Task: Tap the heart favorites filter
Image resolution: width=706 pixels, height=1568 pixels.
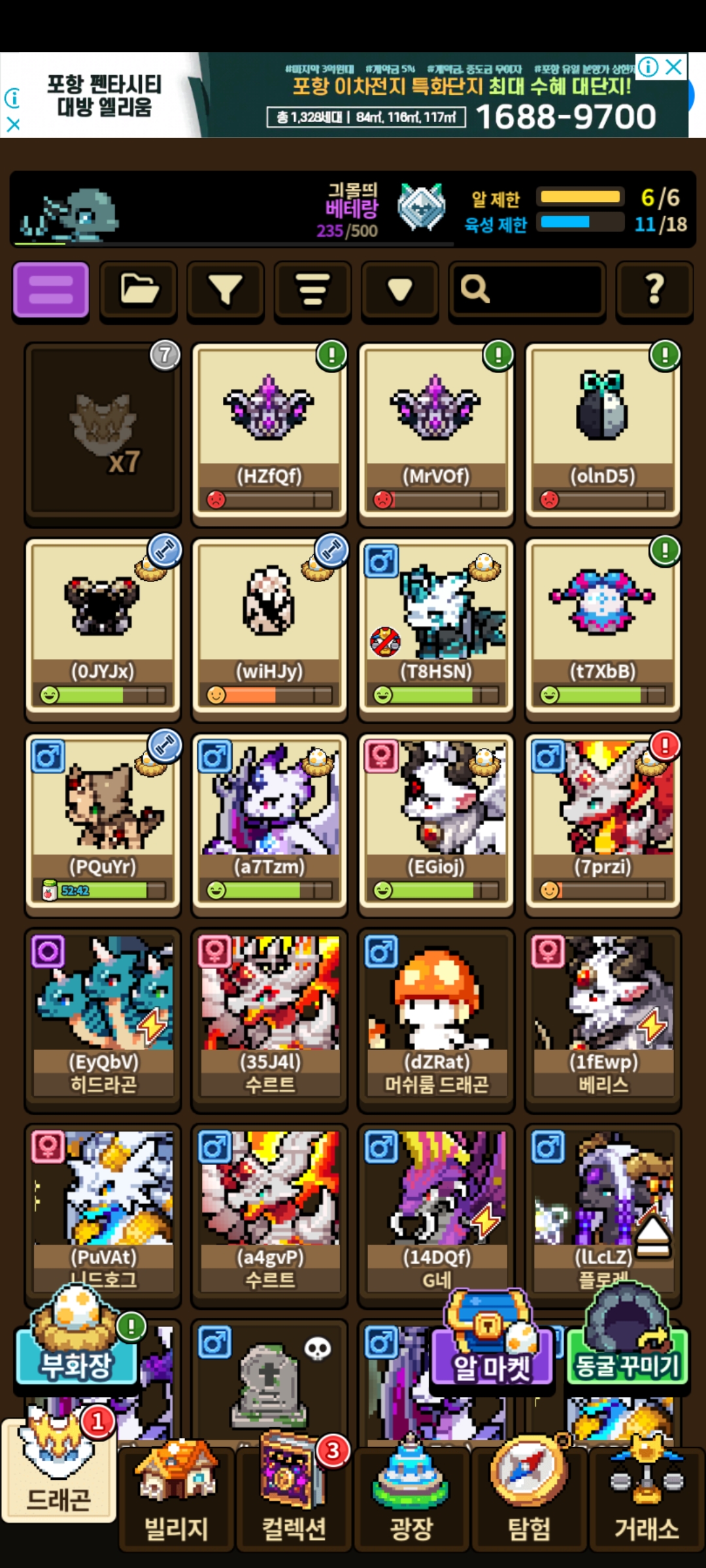Action: pos(399,290)
